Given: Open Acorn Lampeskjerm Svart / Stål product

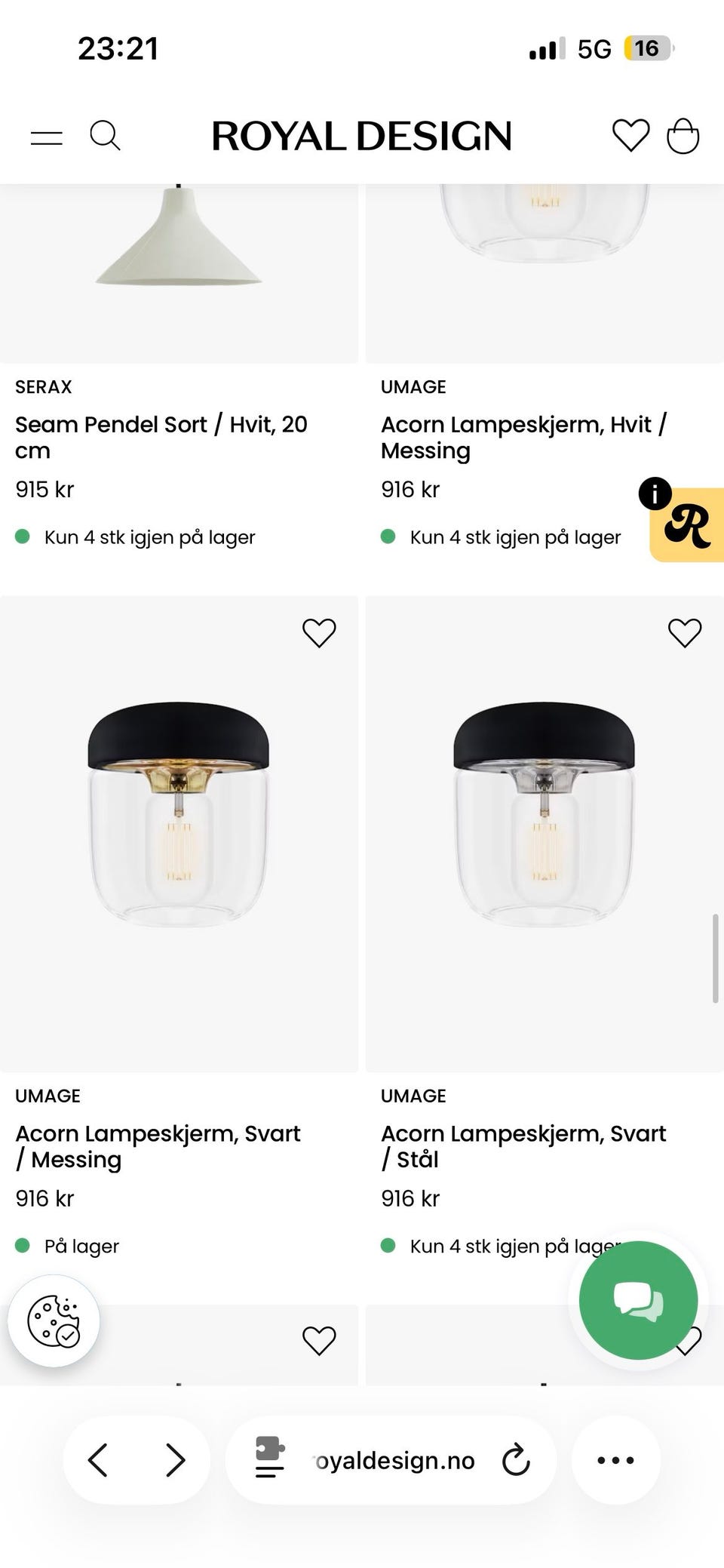Looking at the screenshot, I should tap(523, 1146).
